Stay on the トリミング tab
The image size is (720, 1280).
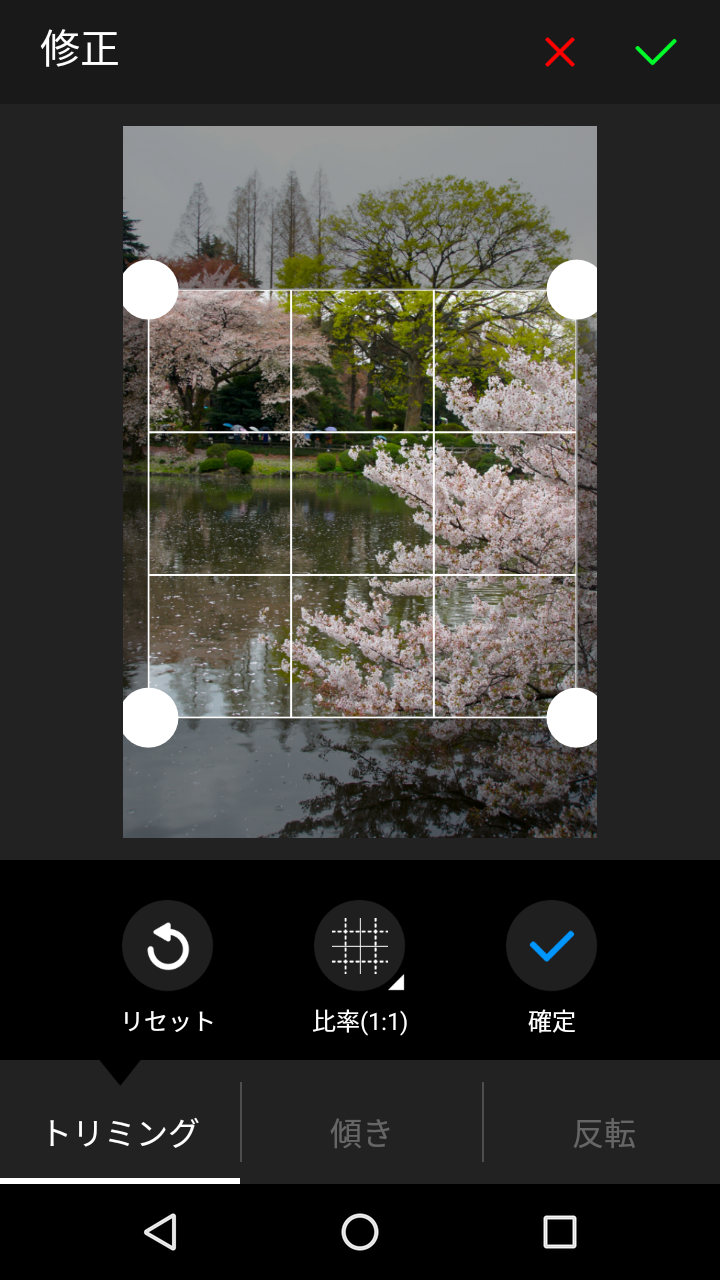[x=120, y=1133]
